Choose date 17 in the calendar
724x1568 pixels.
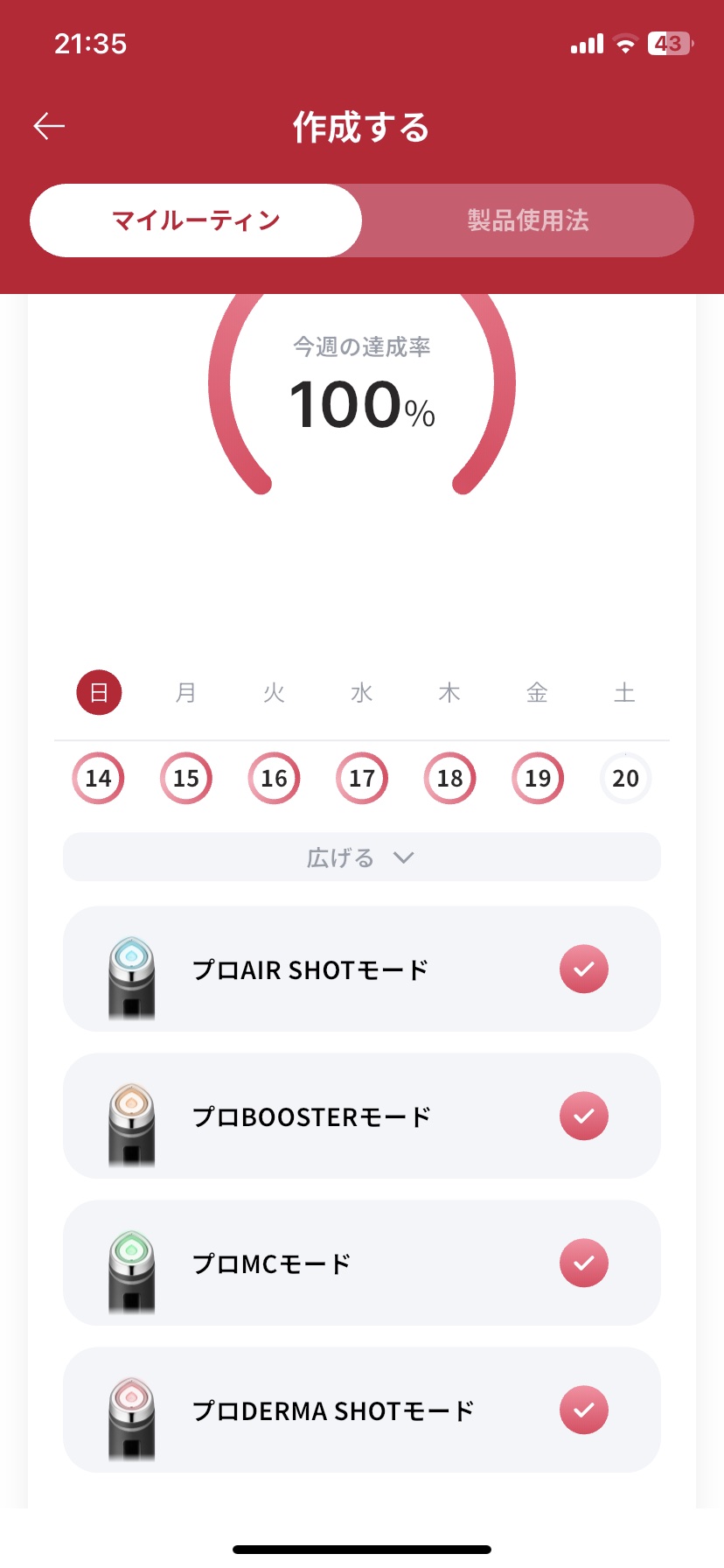pos(362,778)
